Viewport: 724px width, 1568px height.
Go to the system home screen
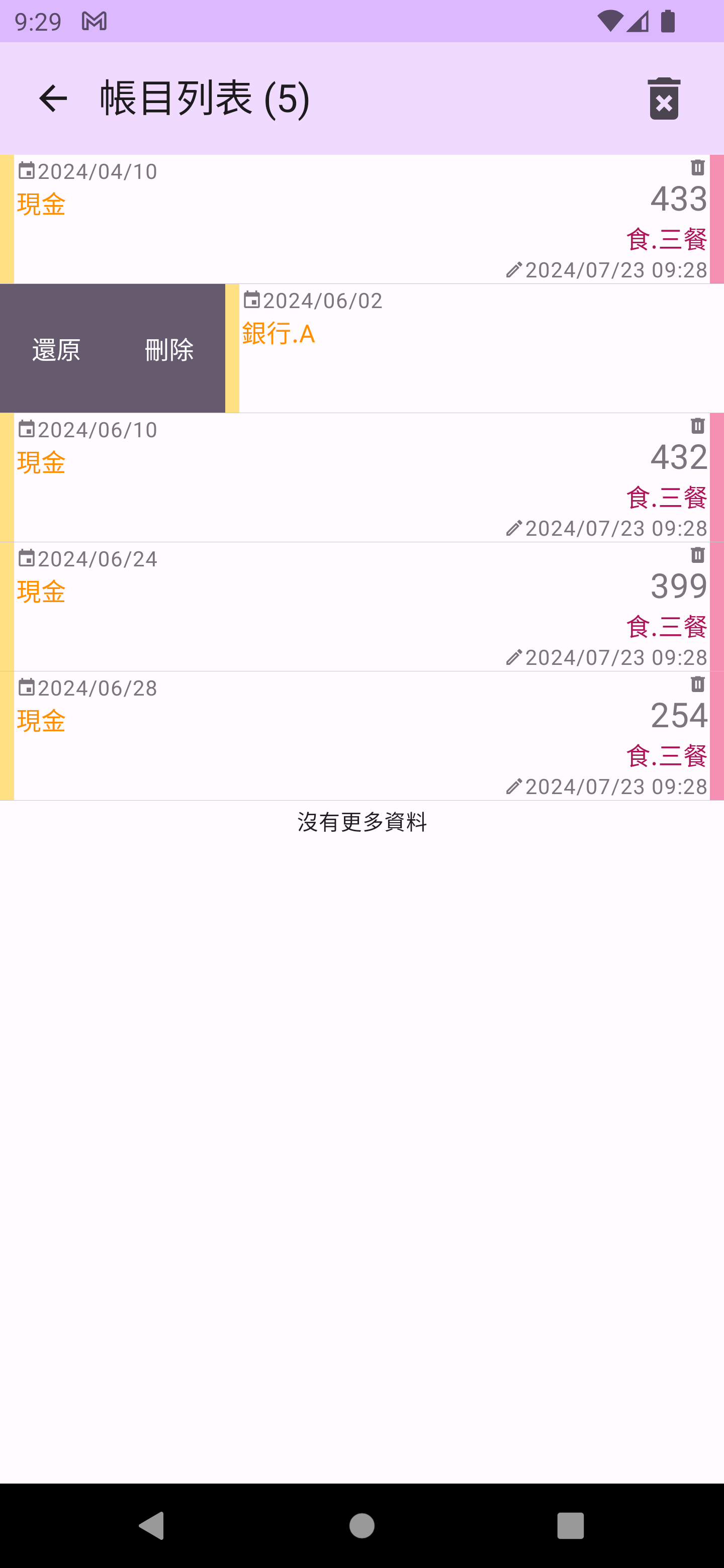[361, 1525]
